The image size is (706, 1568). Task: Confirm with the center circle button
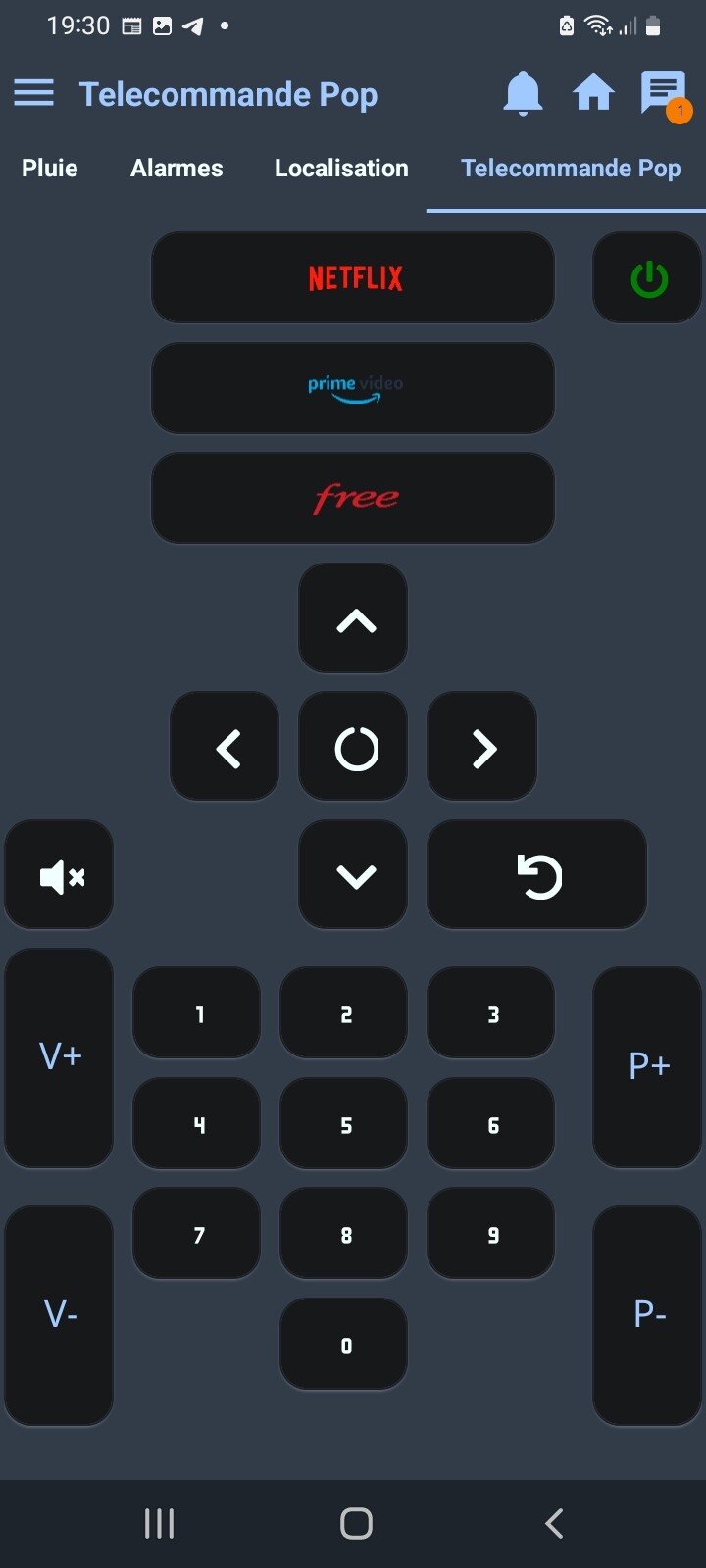pos(353,747)
